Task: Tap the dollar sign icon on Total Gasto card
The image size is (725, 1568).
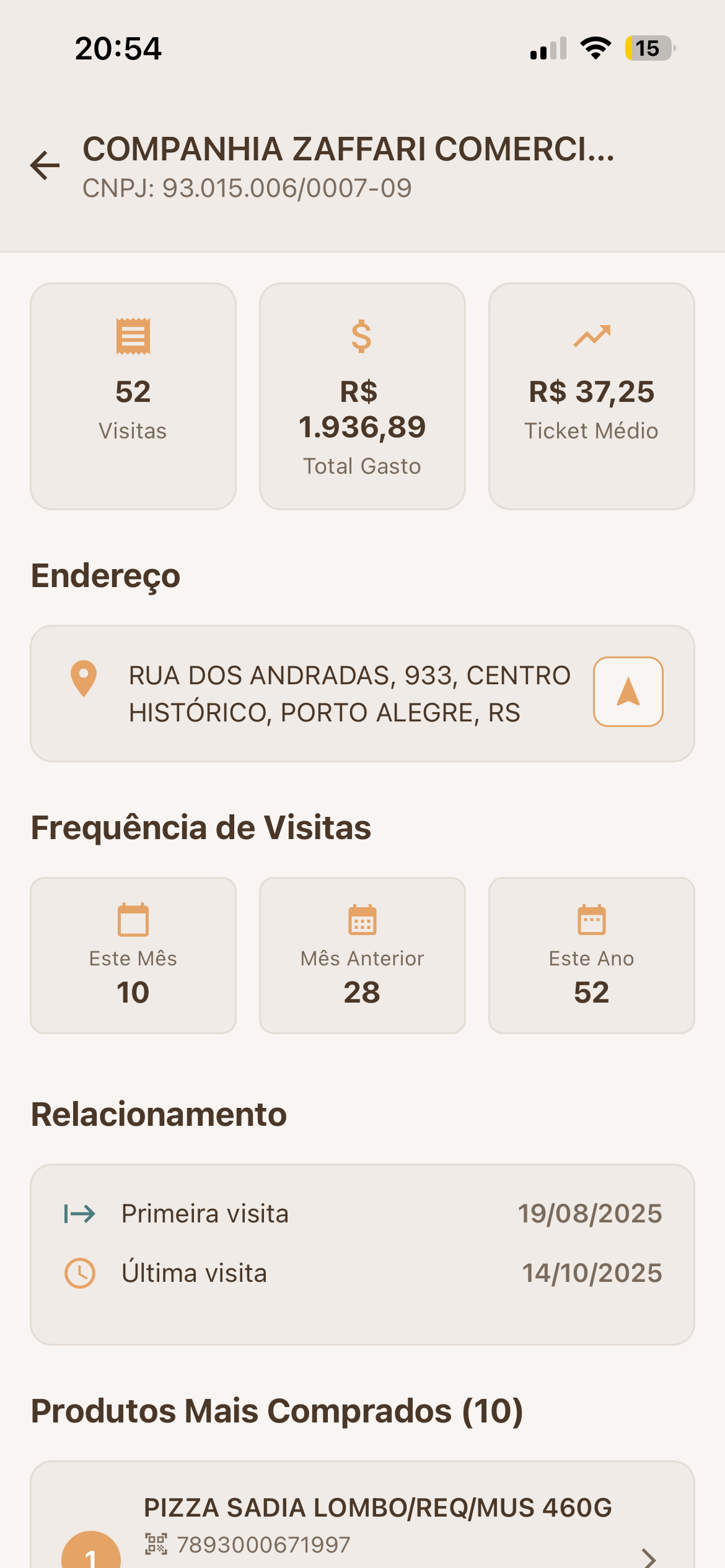Action: (362, 337)
